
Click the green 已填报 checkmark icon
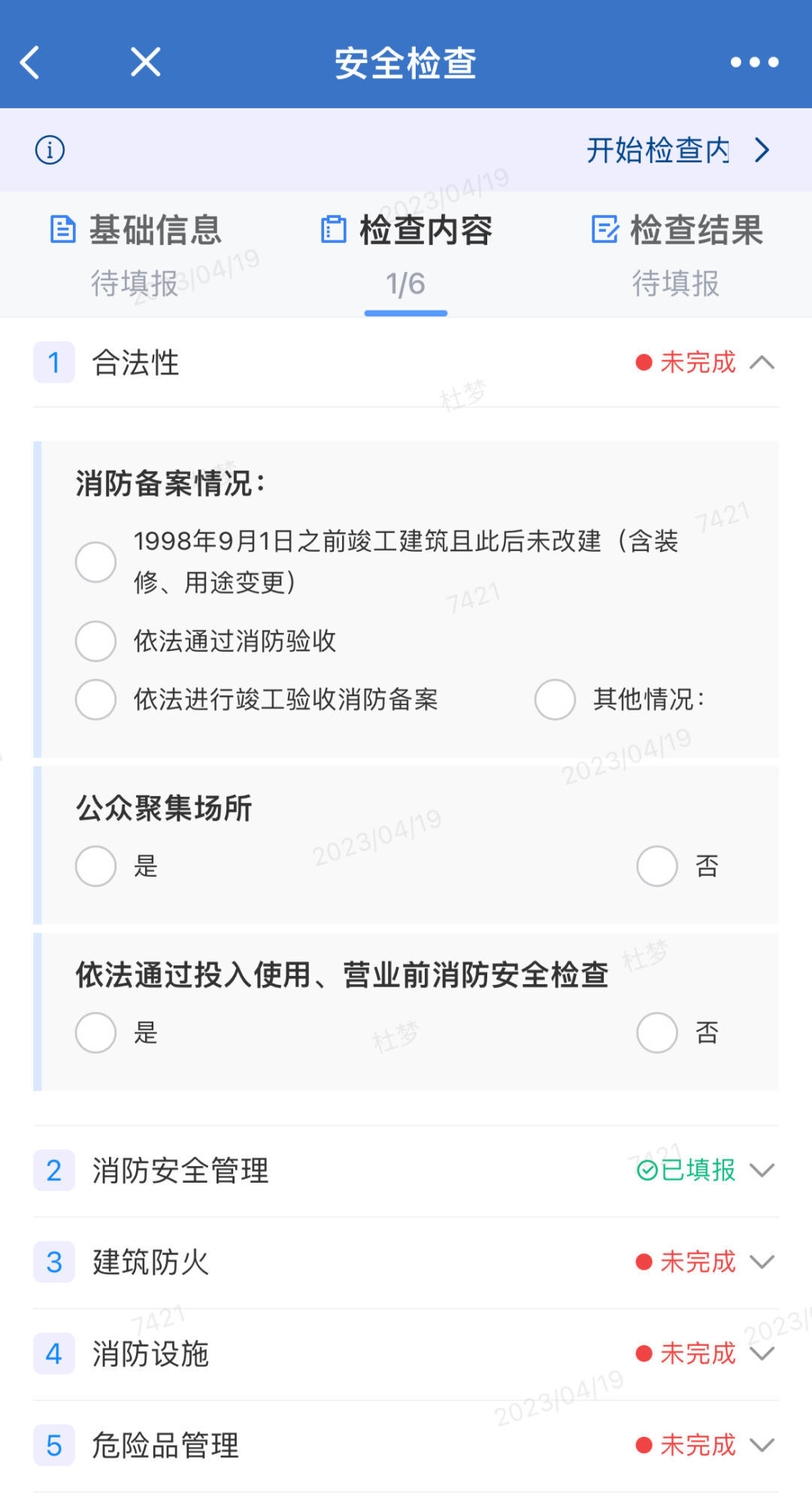(x=647, y=1171)
